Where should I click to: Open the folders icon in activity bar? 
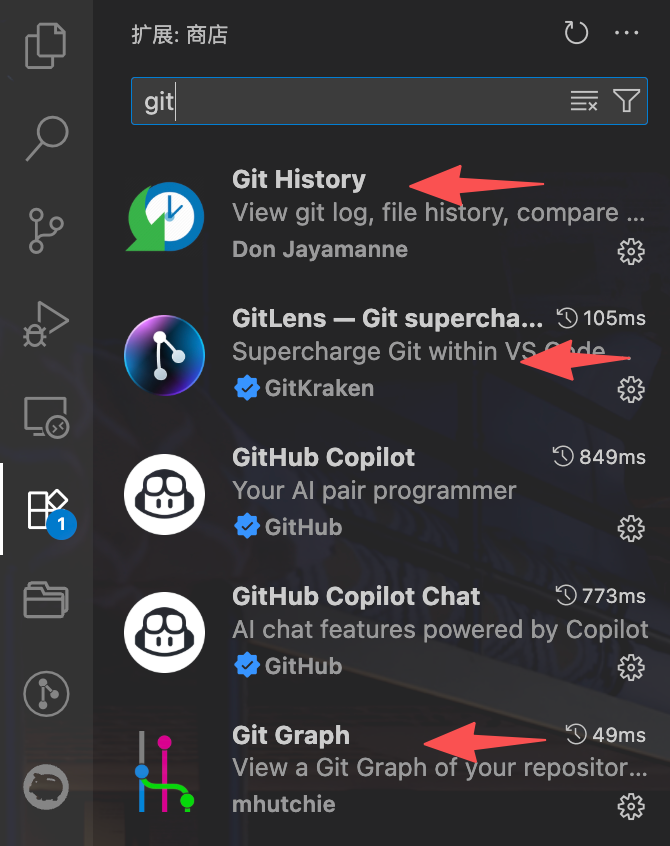(x=46, y=600)
